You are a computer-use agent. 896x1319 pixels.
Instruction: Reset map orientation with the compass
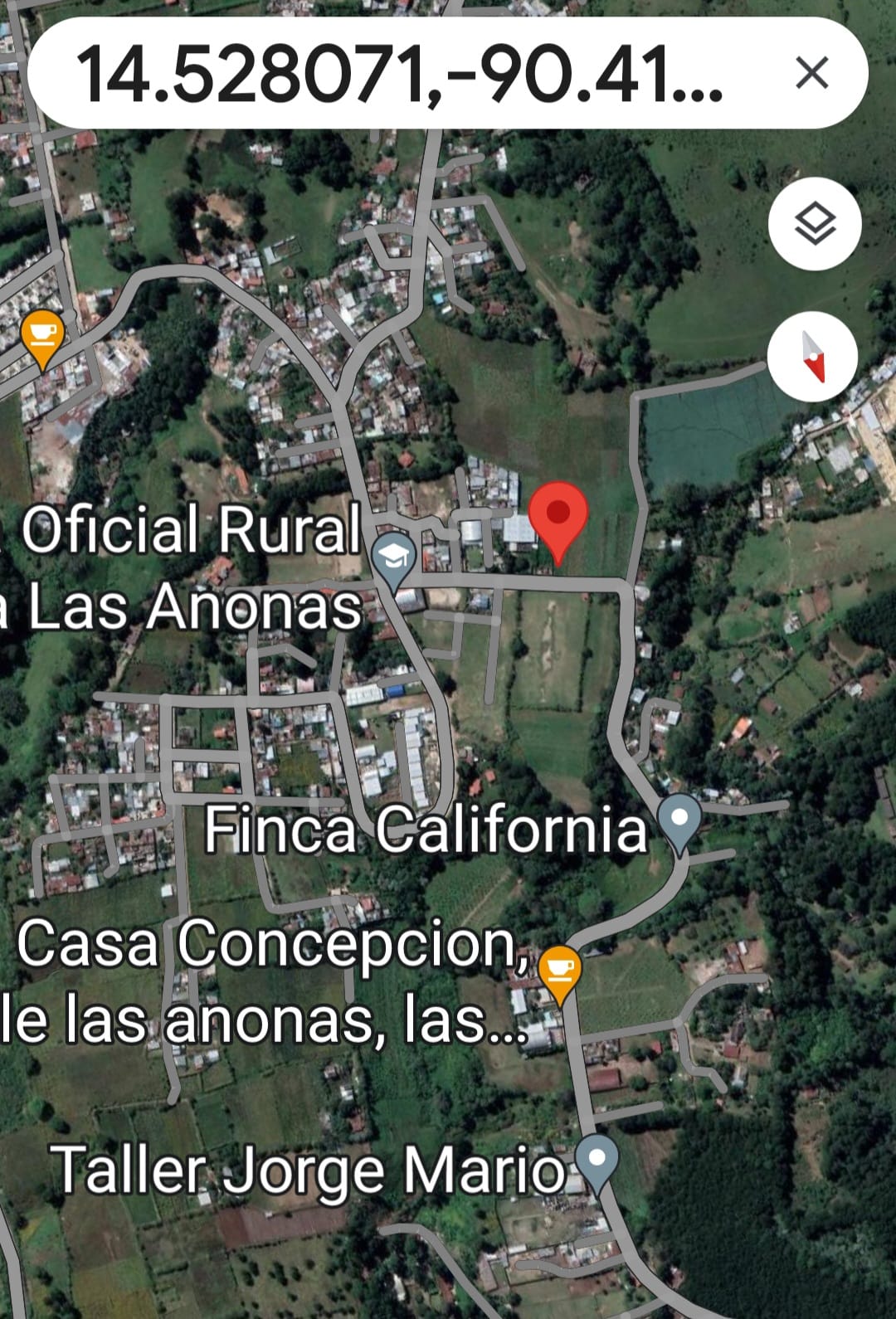(812, 358)
